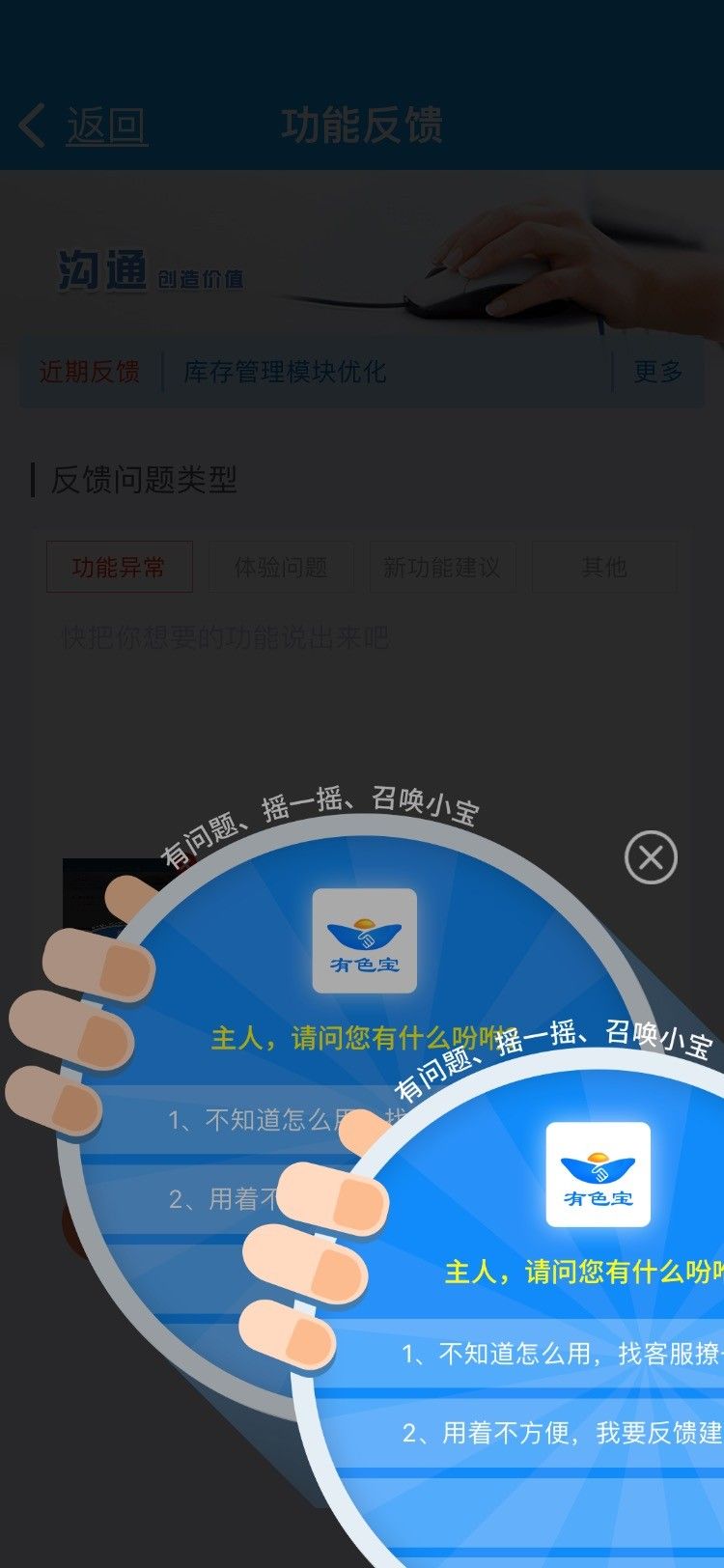The height and width of the screenshot is (1568, 724).
Task: Select the 体验问题 feedback type
Action: 281,567
